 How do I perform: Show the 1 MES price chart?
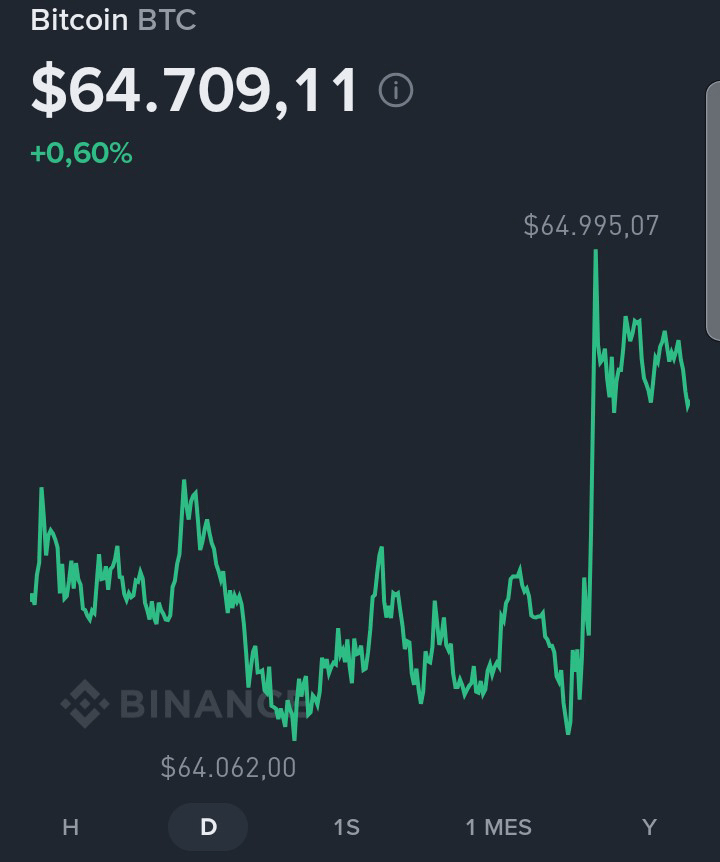click(499, 827)
